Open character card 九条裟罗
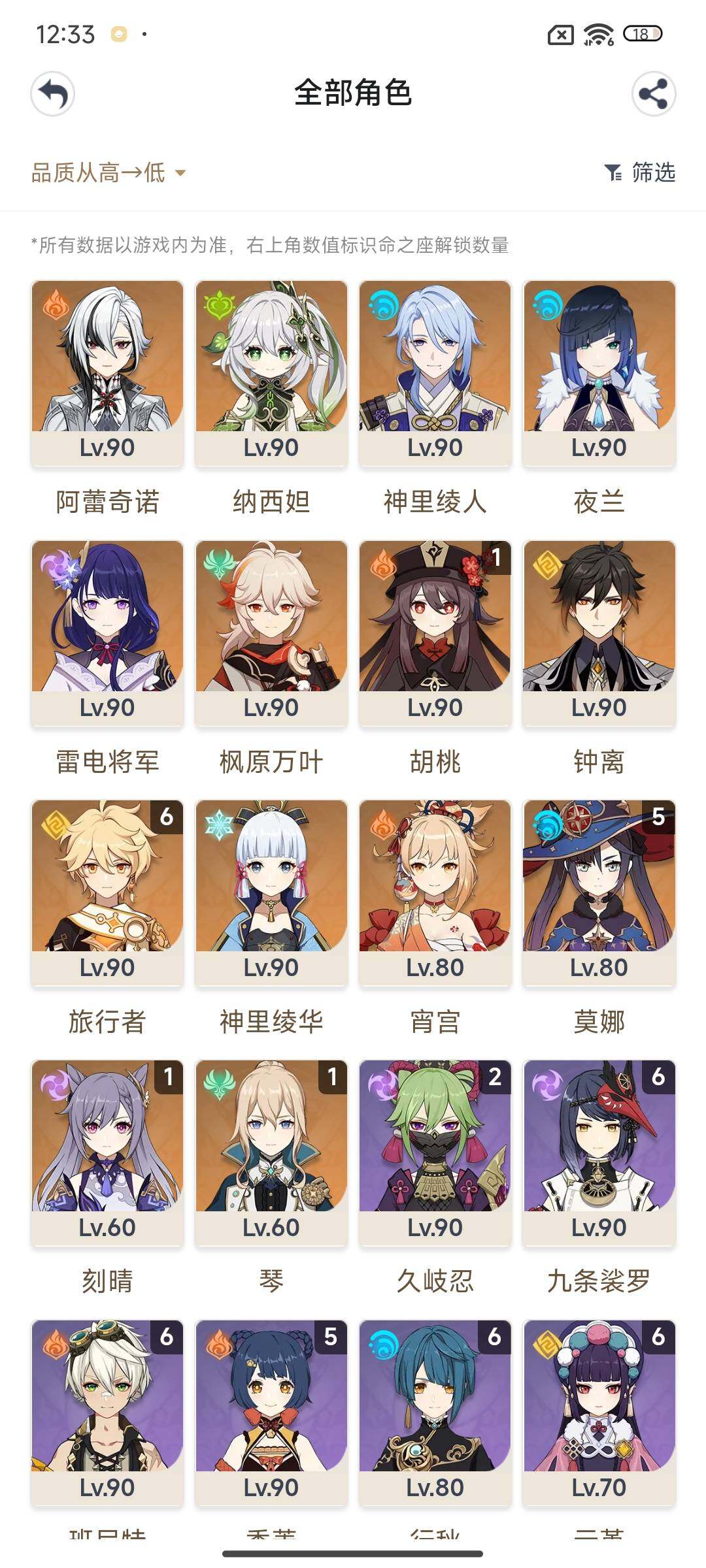The width and height of the screenshot is (706, 1568). [599, 1152]
